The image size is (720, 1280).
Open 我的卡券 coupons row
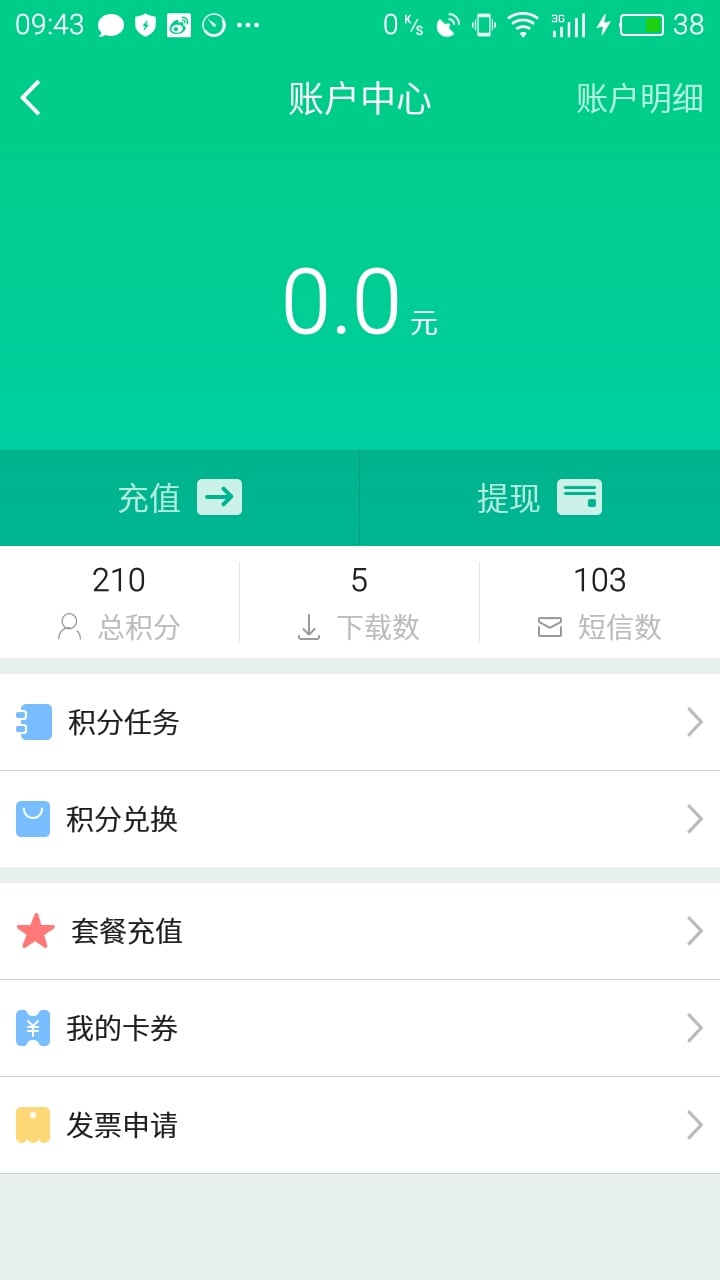click(360, 1028)
